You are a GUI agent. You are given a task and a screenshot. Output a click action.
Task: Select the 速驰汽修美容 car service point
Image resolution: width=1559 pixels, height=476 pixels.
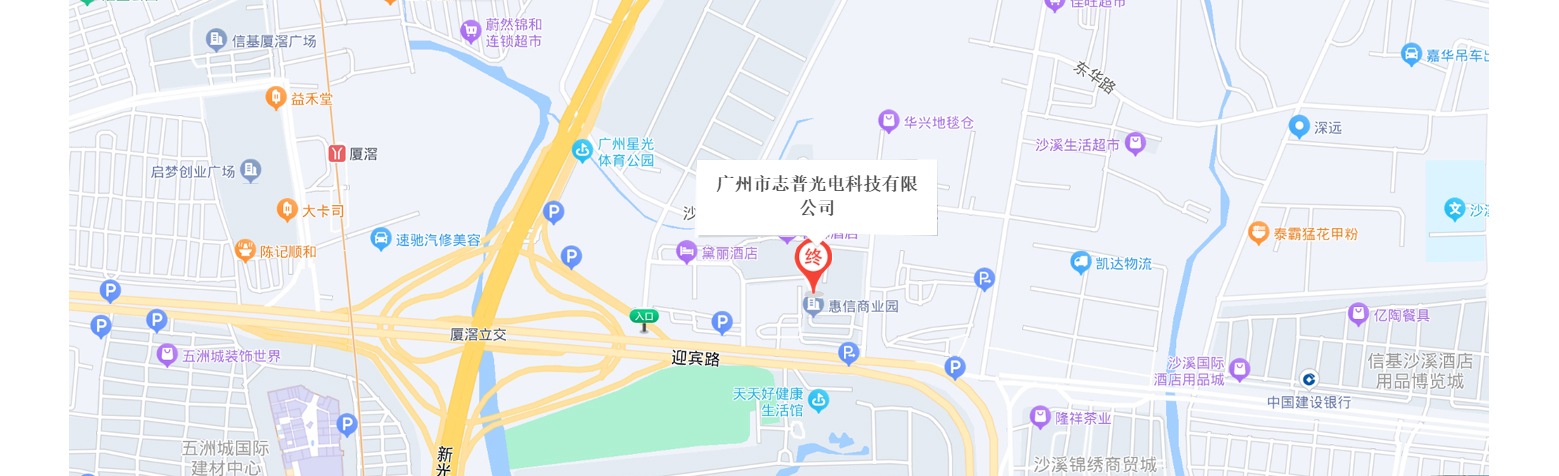point(381,239)
